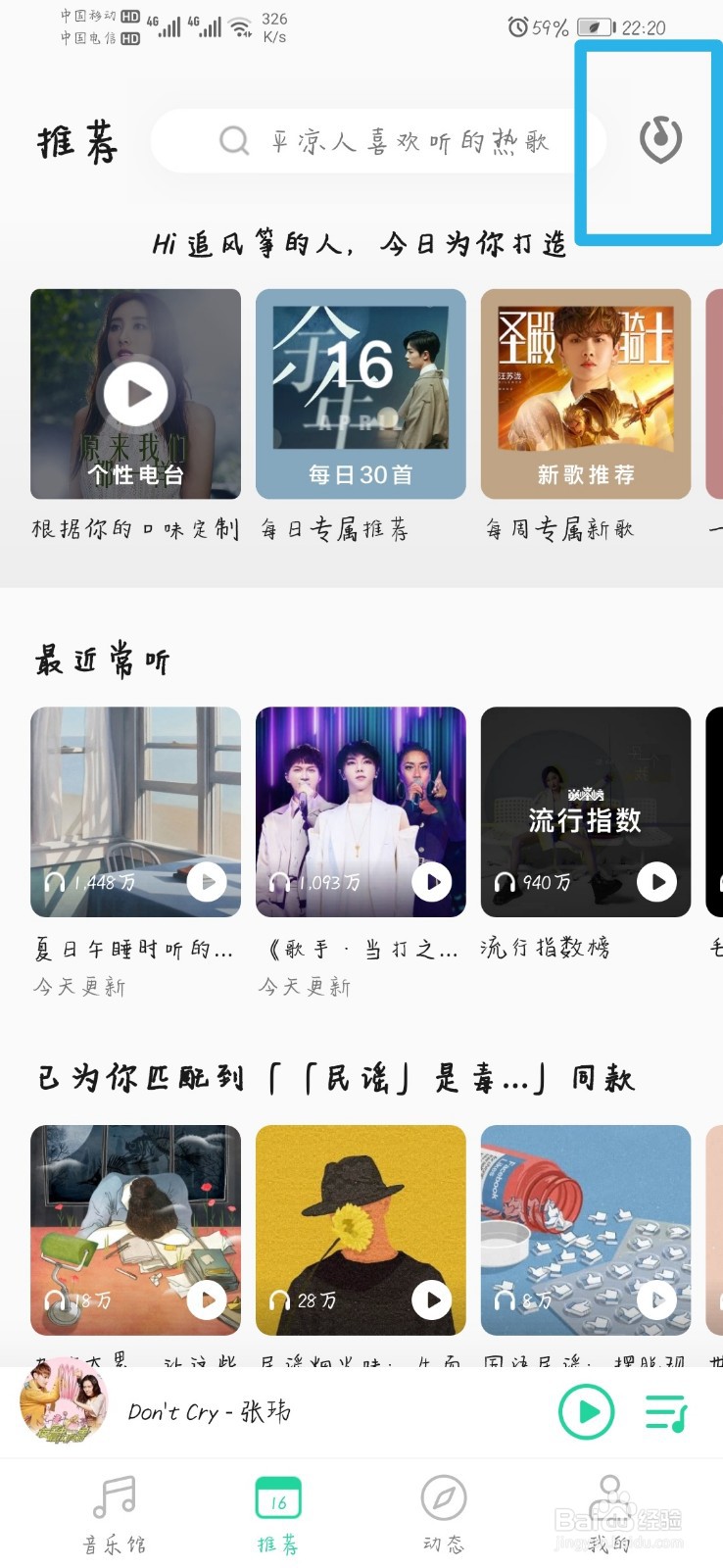
Task: Tap the 我的 profile icon in bottom navigation
Action: tap(607, 1499)
